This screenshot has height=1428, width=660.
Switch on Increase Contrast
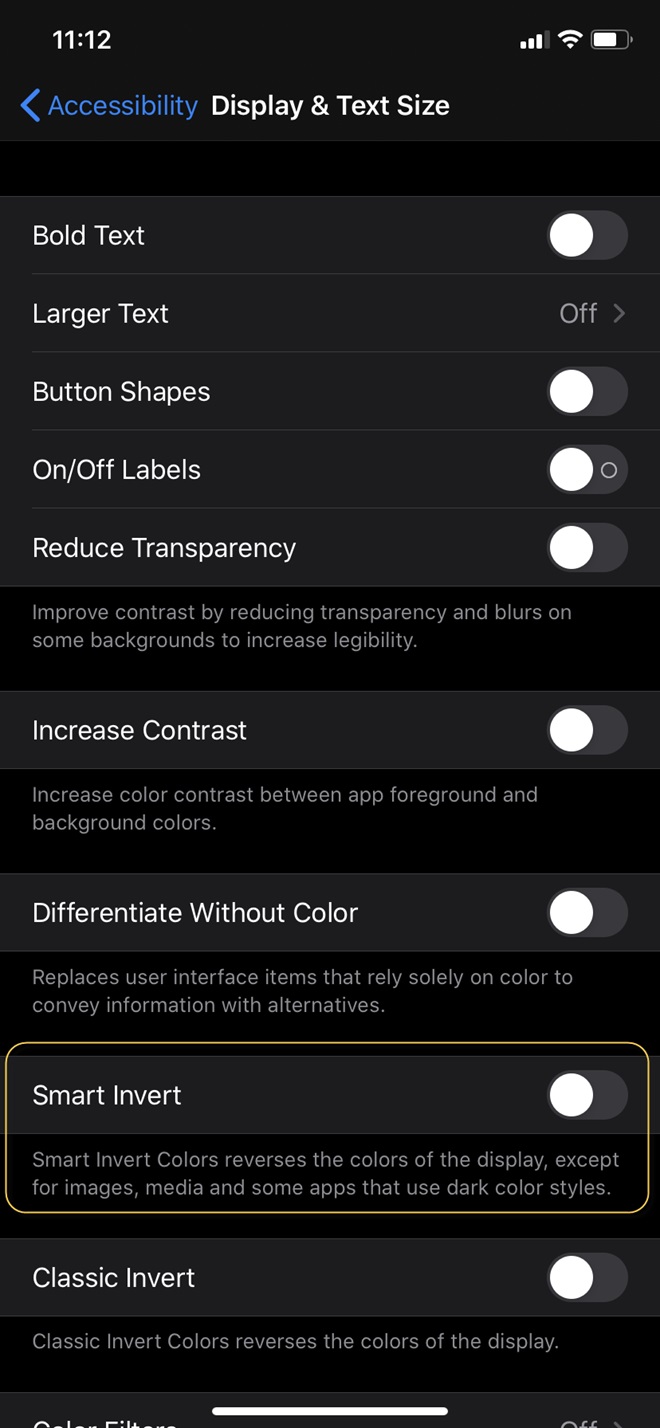587,731
